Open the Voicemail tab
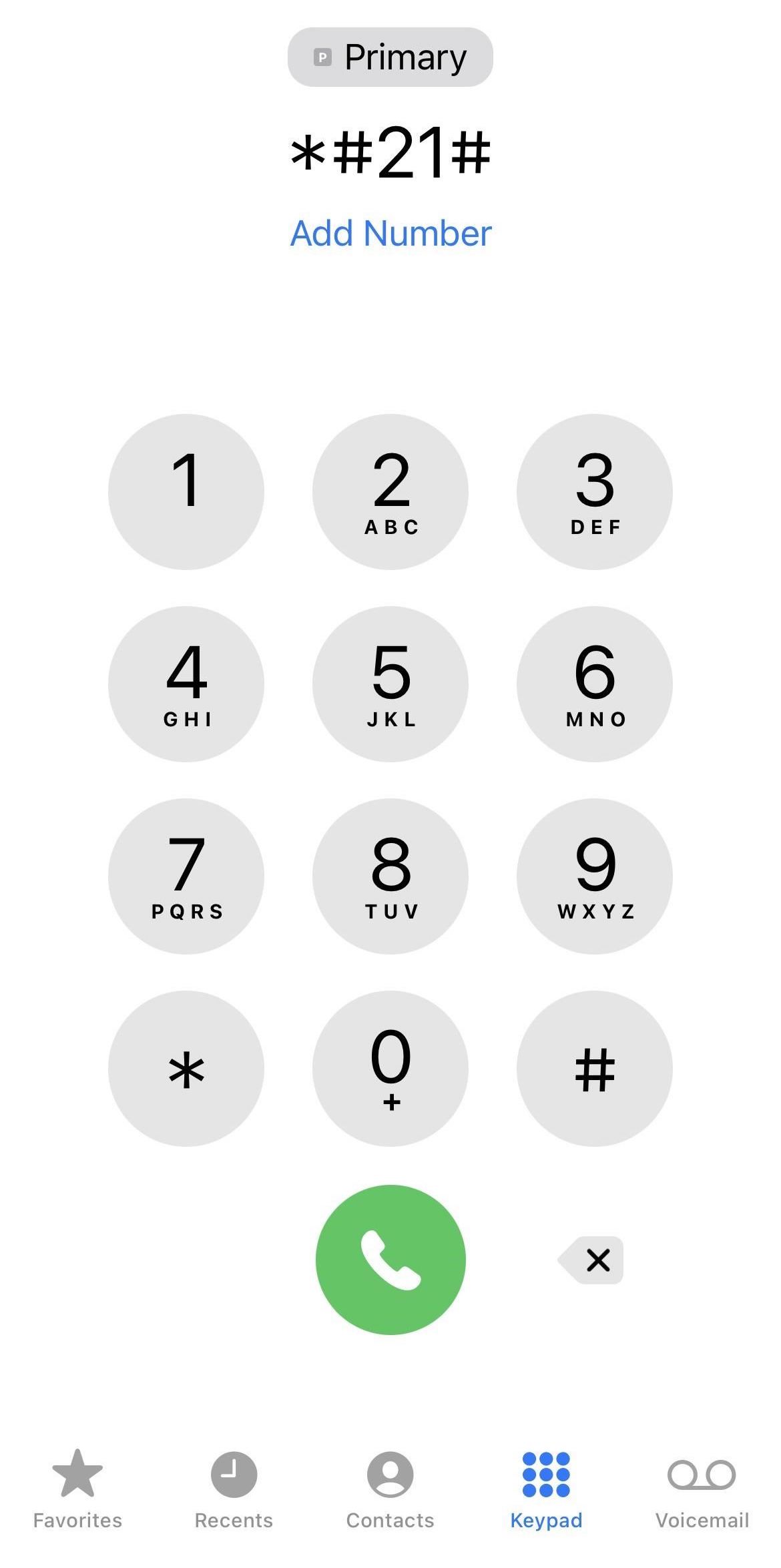781x1568 pixels. (x=702, y=1489)
